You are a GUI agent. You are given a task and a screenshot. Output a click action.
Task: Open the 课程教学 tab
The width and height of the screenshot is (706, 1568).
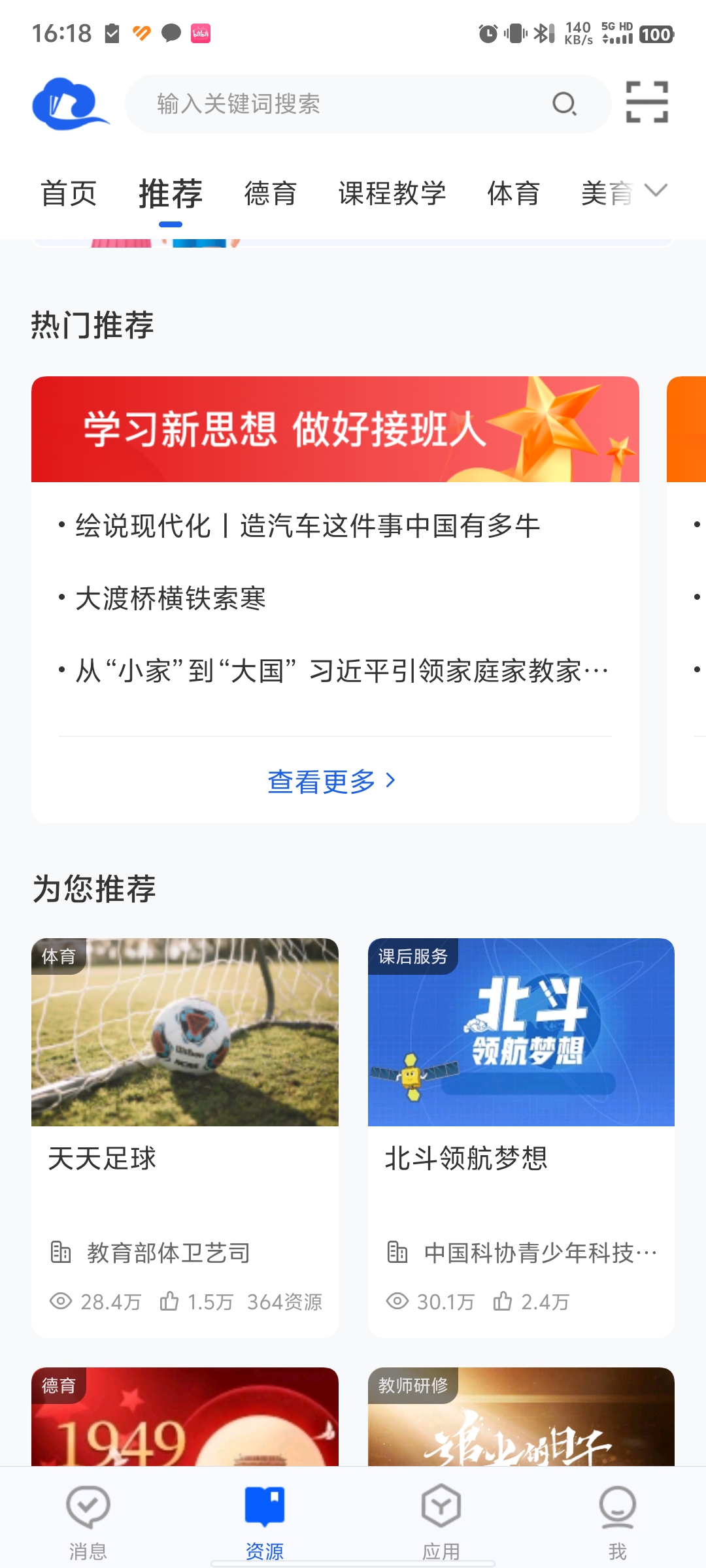pyautogui.click(x=392, y=193)
